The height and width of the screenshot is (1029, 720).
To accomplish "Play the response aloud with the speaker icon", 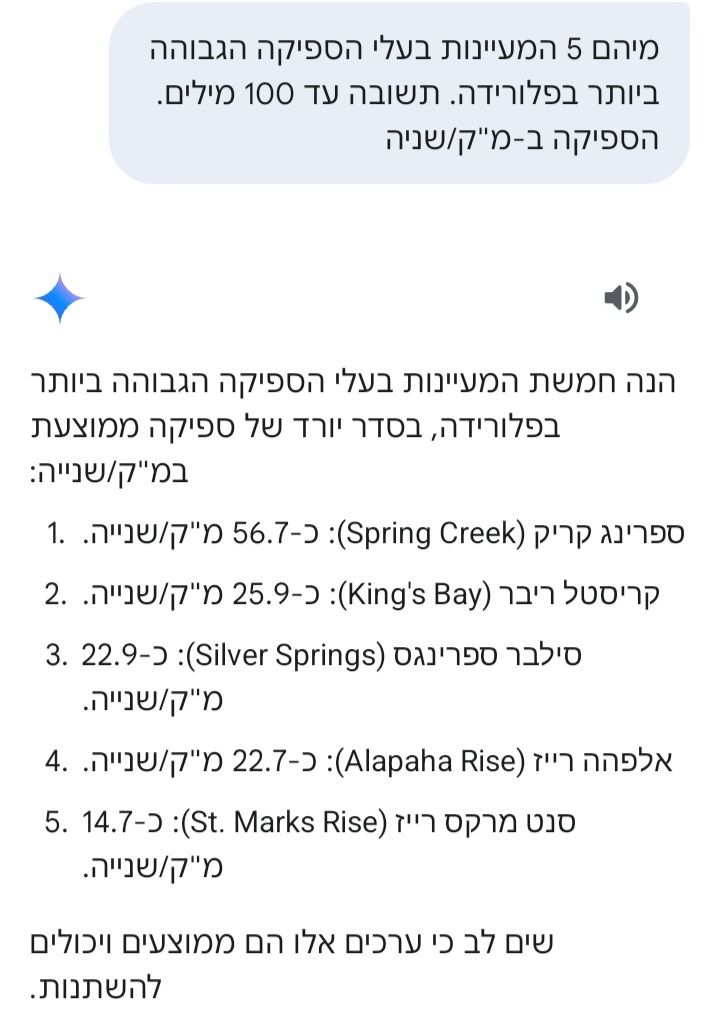I will pyautogui.click(x=621, y=297).
